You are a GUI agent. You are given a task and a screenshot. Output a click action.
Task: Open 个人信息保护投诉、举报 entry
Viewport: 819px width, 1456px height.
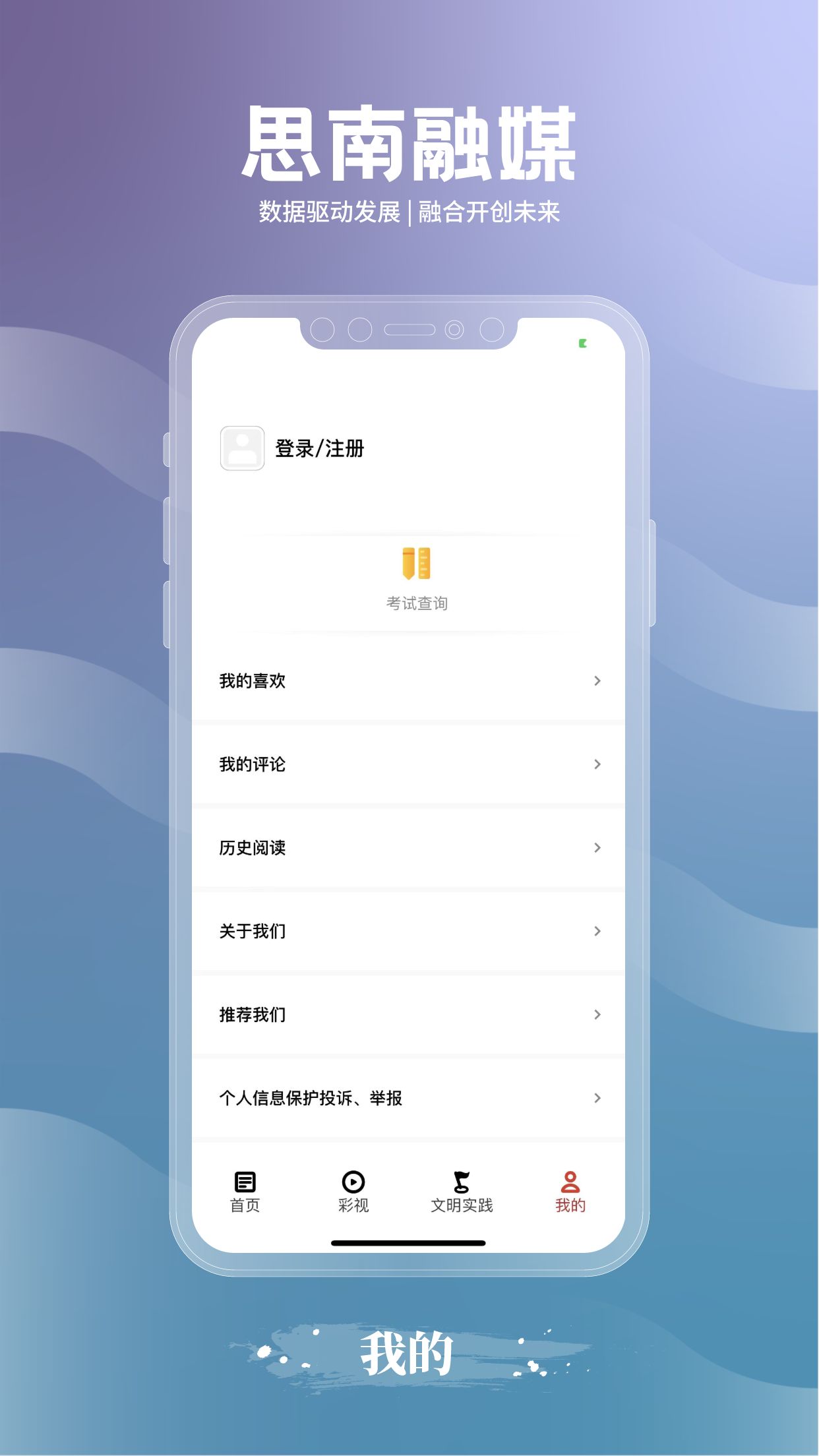(x=409, y=1099)
